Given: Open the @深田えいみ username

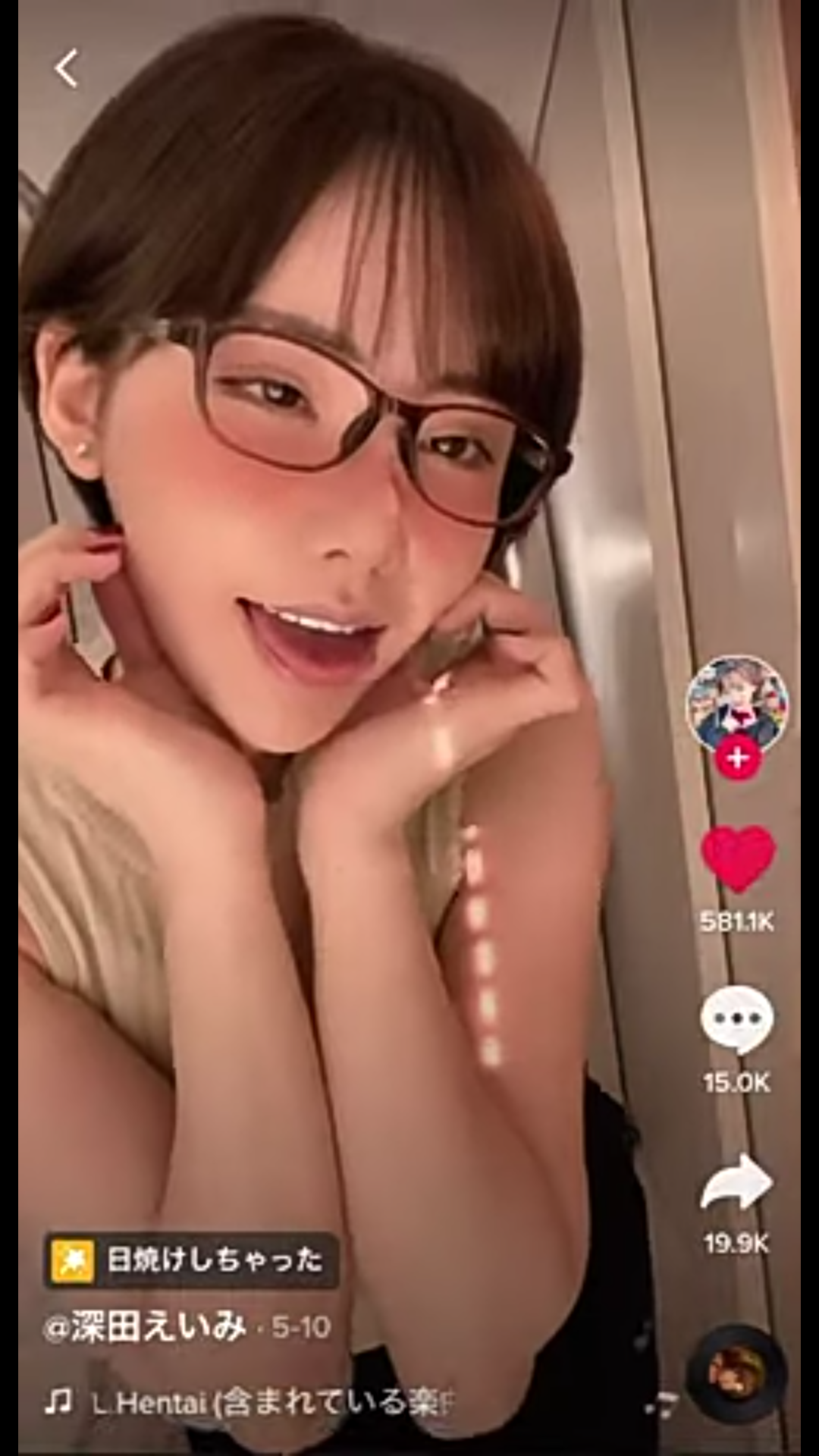Looking at the screenshot, I should pos(146,1327).
